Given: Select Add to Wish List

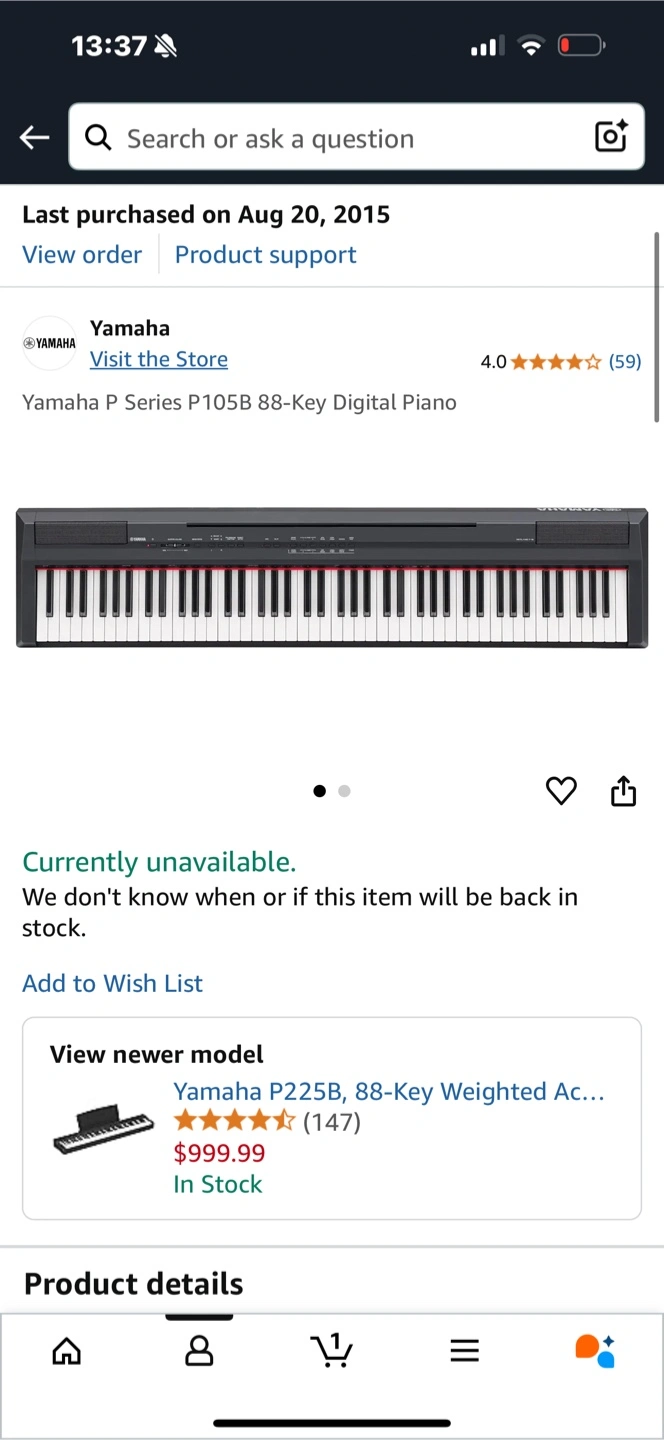Looking at the screenshot, I should 112,983.
